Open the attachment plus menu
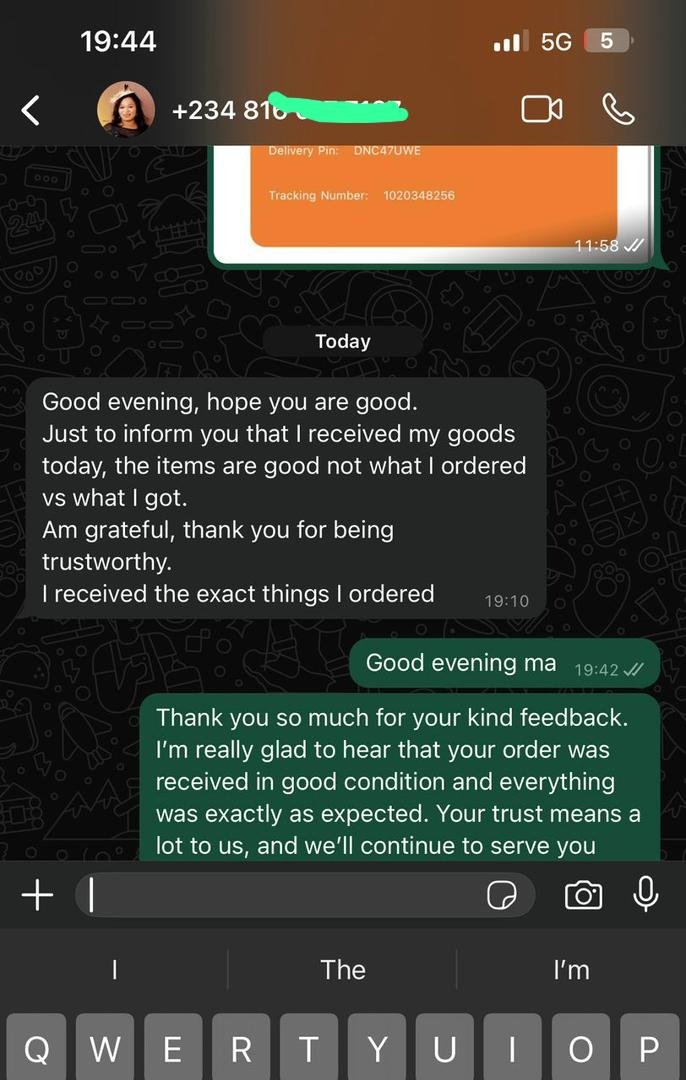686x1080 pixels. pyautogui.click(x=37, y=895)
